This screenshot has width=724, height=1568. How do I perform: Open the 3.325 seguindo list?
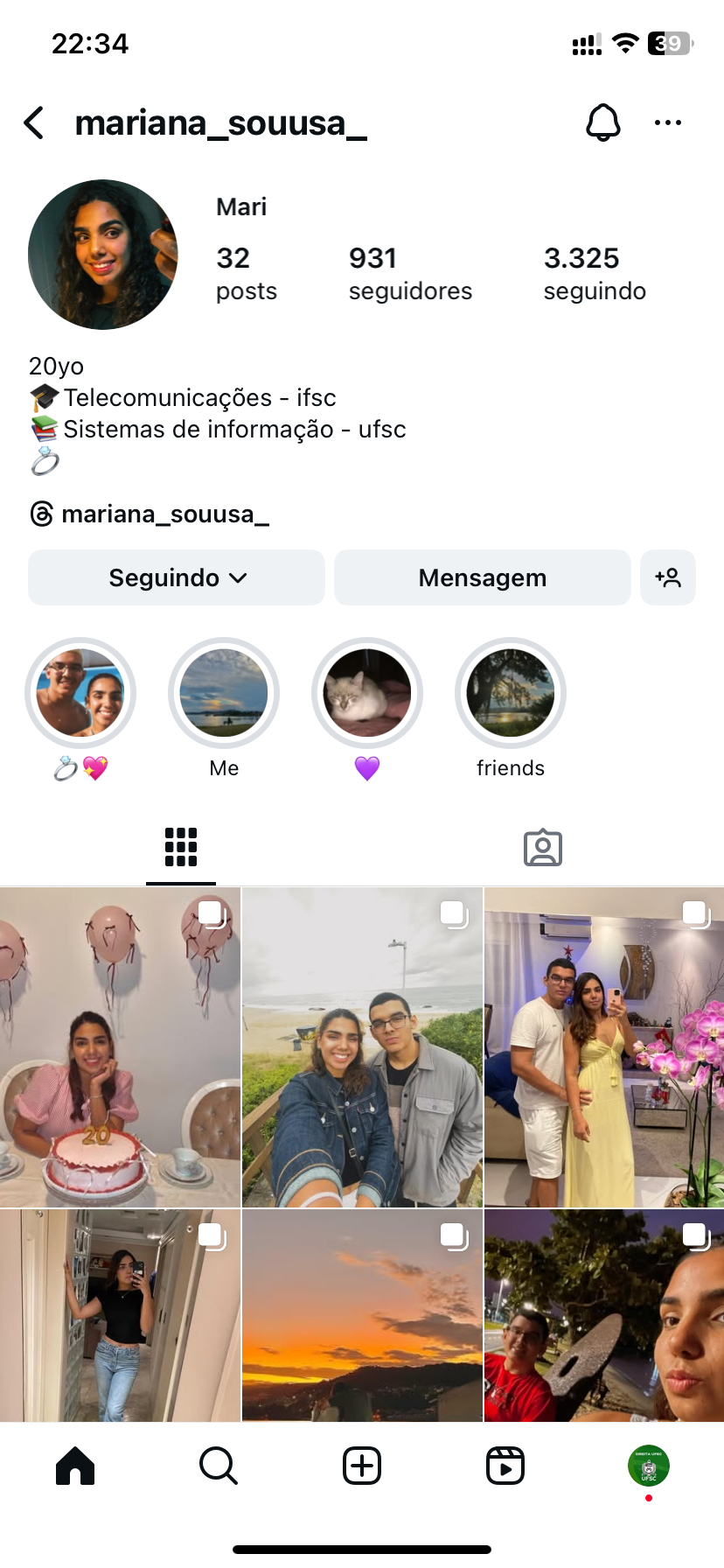pyautogui.click(x=594, y=273)
